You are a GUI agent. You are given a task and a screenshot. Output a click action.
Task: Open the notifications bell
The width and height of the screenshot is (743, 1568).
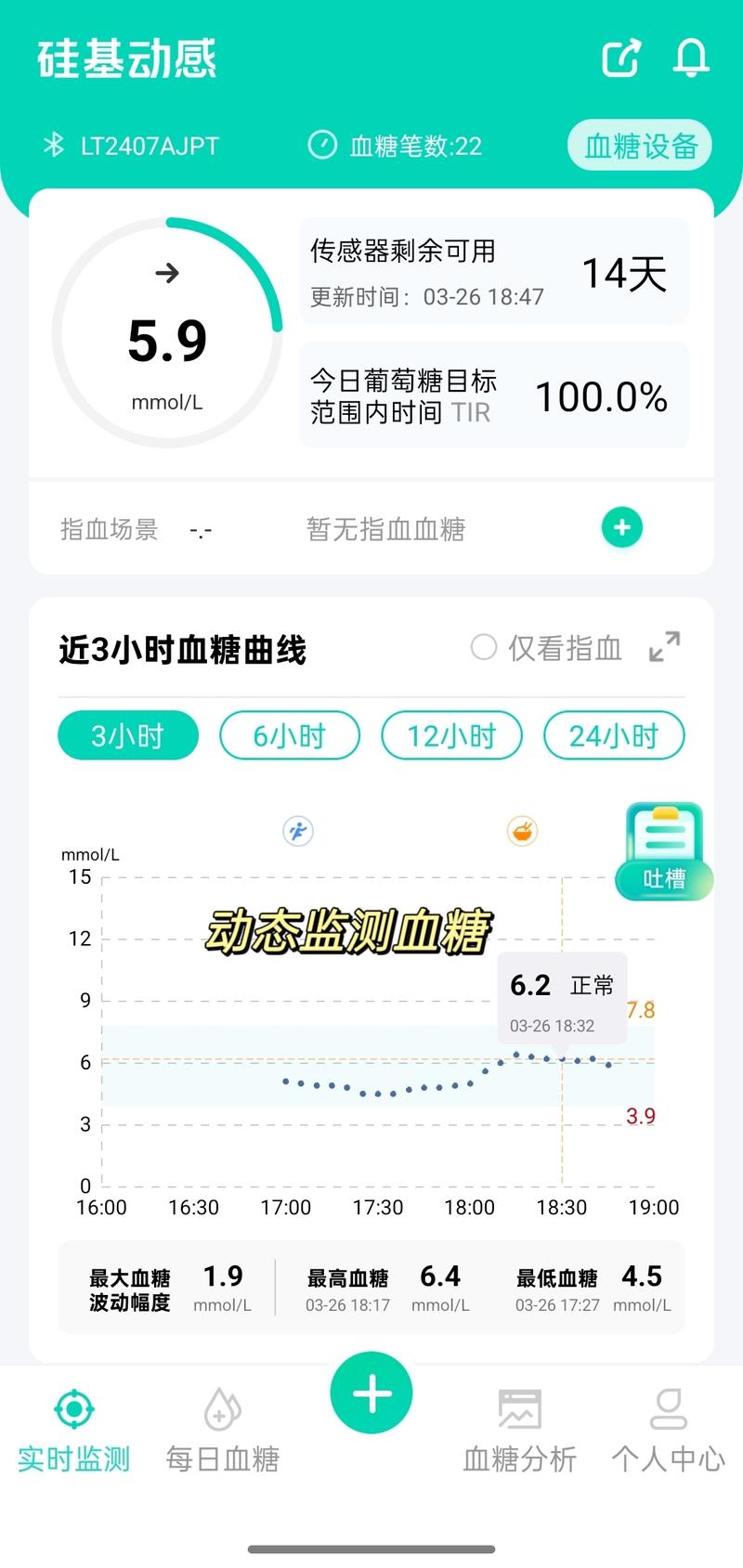(691, 58)
